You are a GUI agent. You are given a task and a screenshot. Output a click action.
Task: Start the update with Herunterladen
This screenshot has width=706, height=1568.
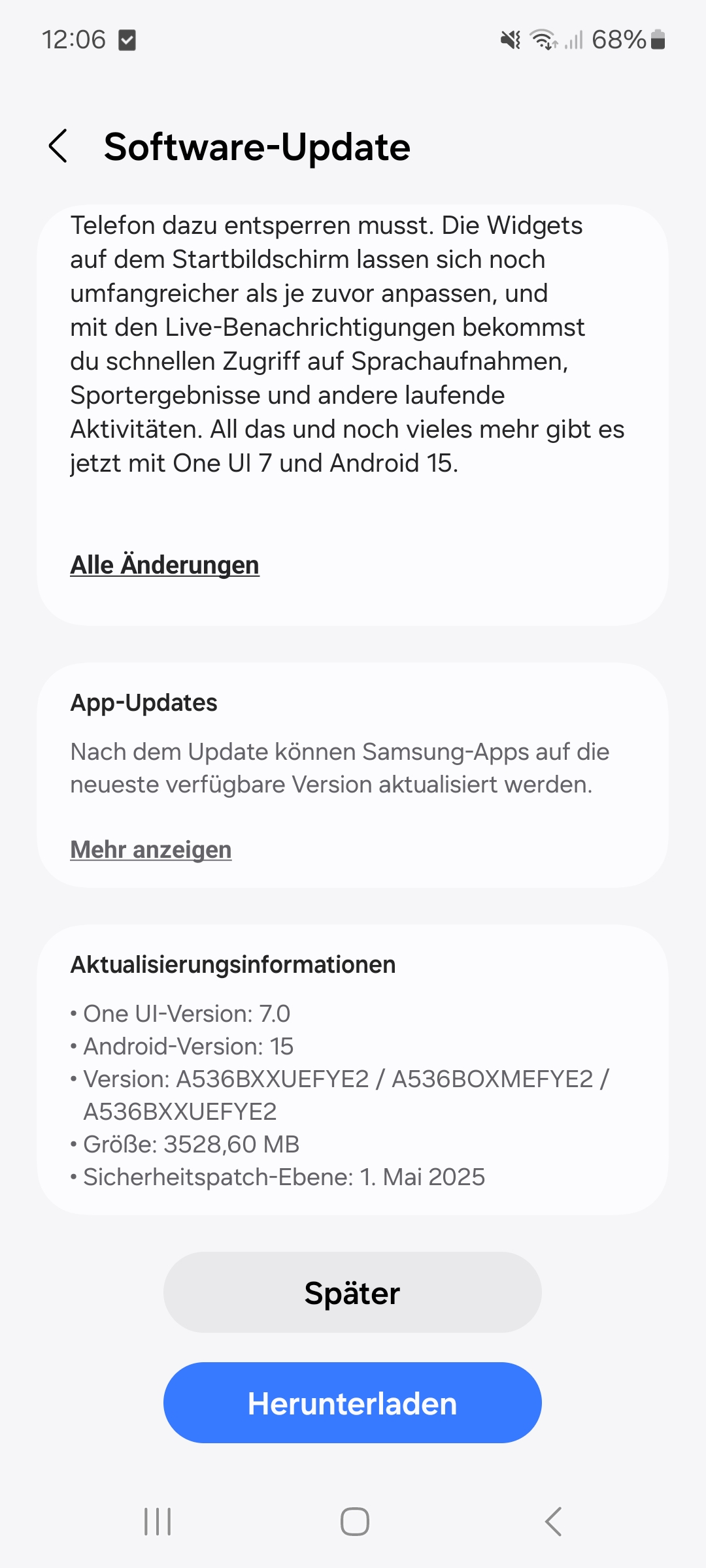click(352, 1403)
